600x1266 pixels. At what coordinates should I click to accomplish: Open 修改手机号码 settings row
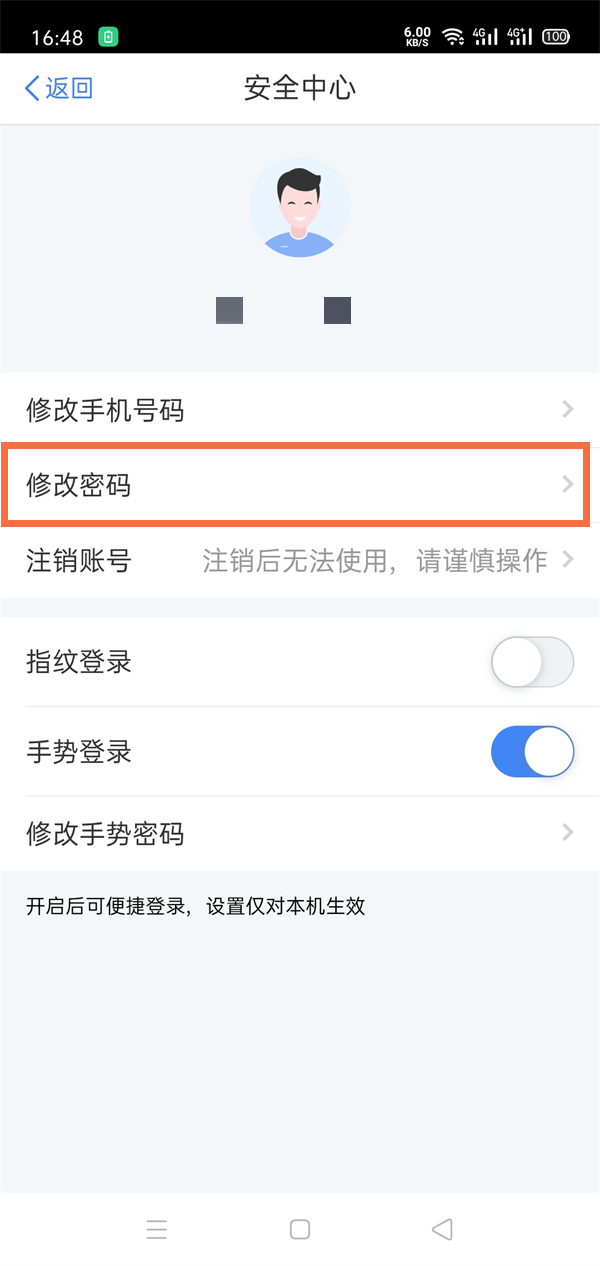pyautogui.click(x=300, y=409)
